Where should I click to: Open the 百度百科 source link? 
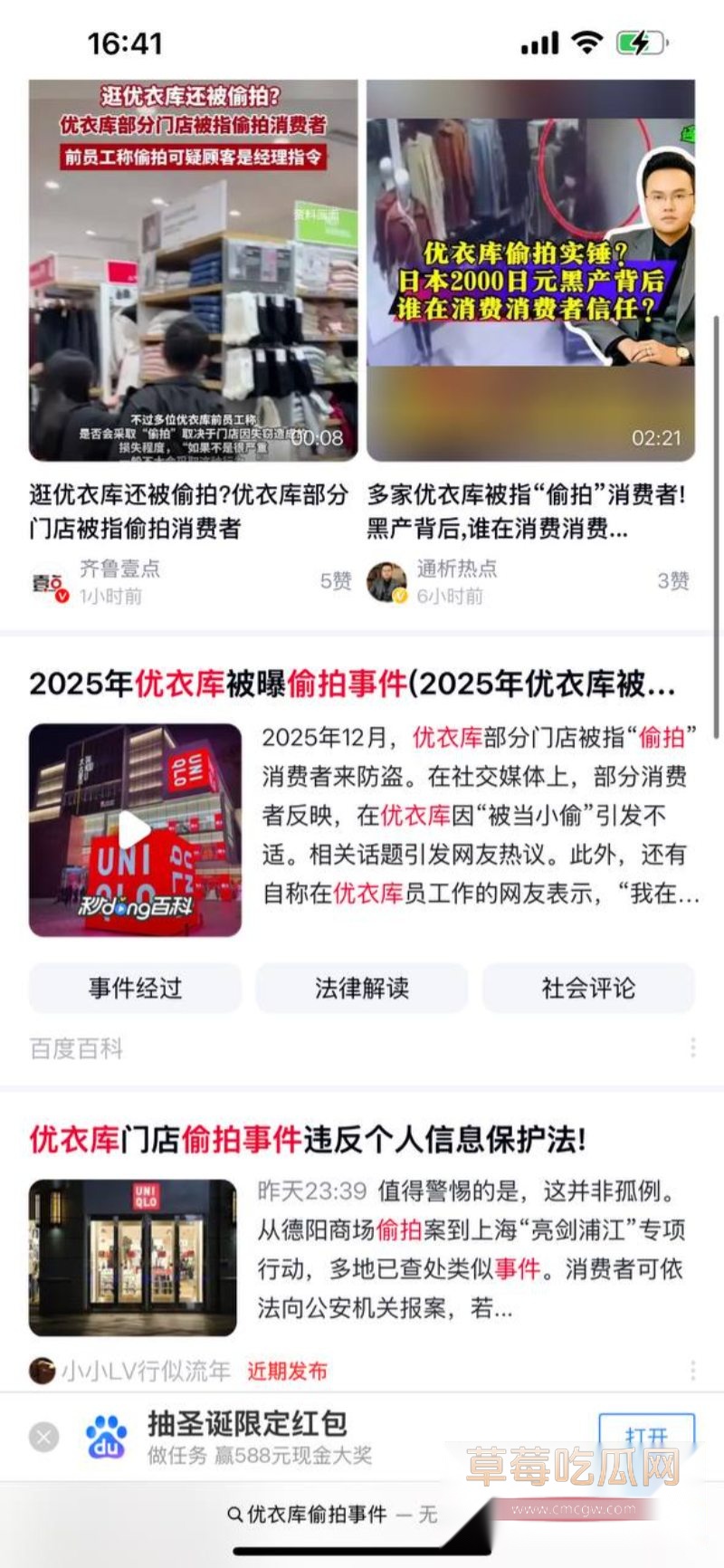(75, 1048)
